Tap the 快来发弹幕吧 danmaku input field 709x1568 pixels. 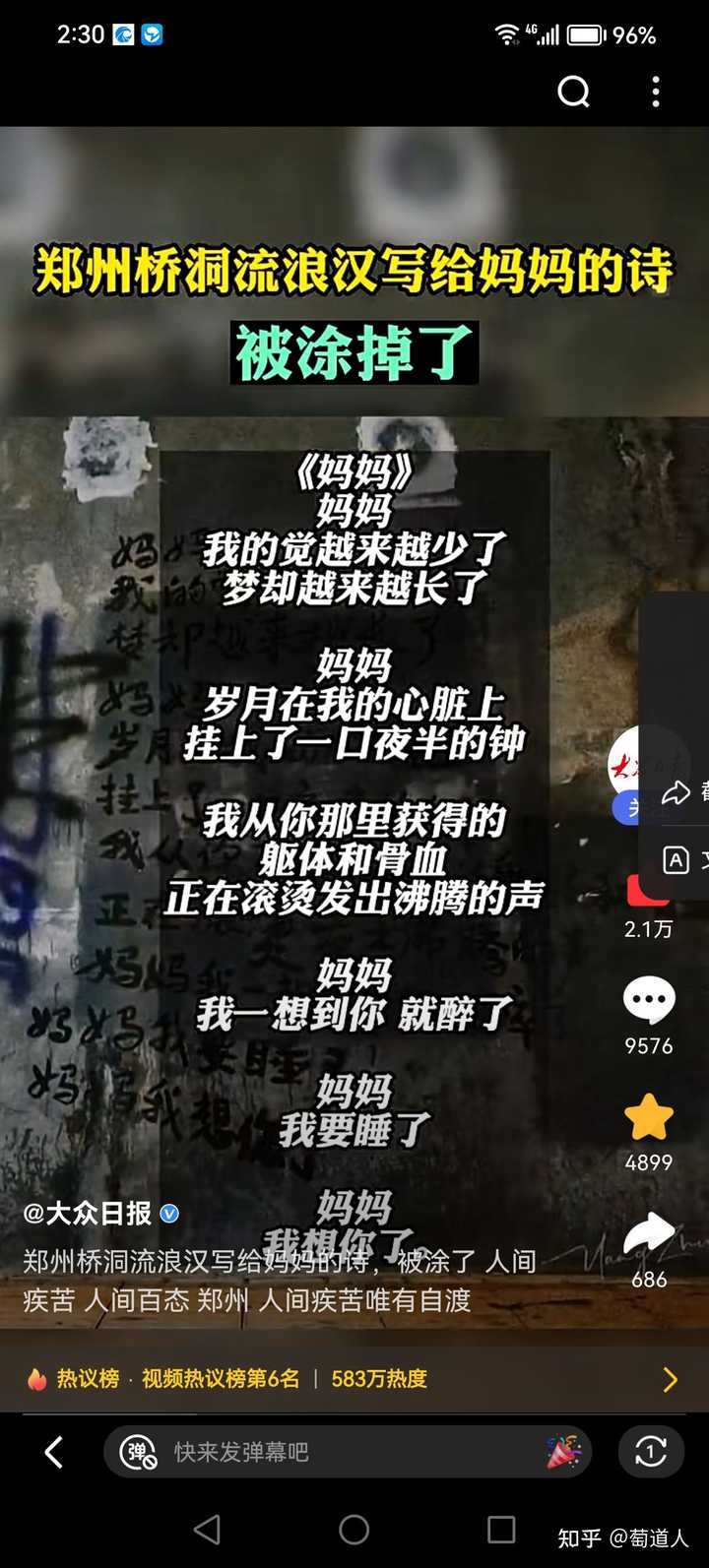pos(345,1452)
